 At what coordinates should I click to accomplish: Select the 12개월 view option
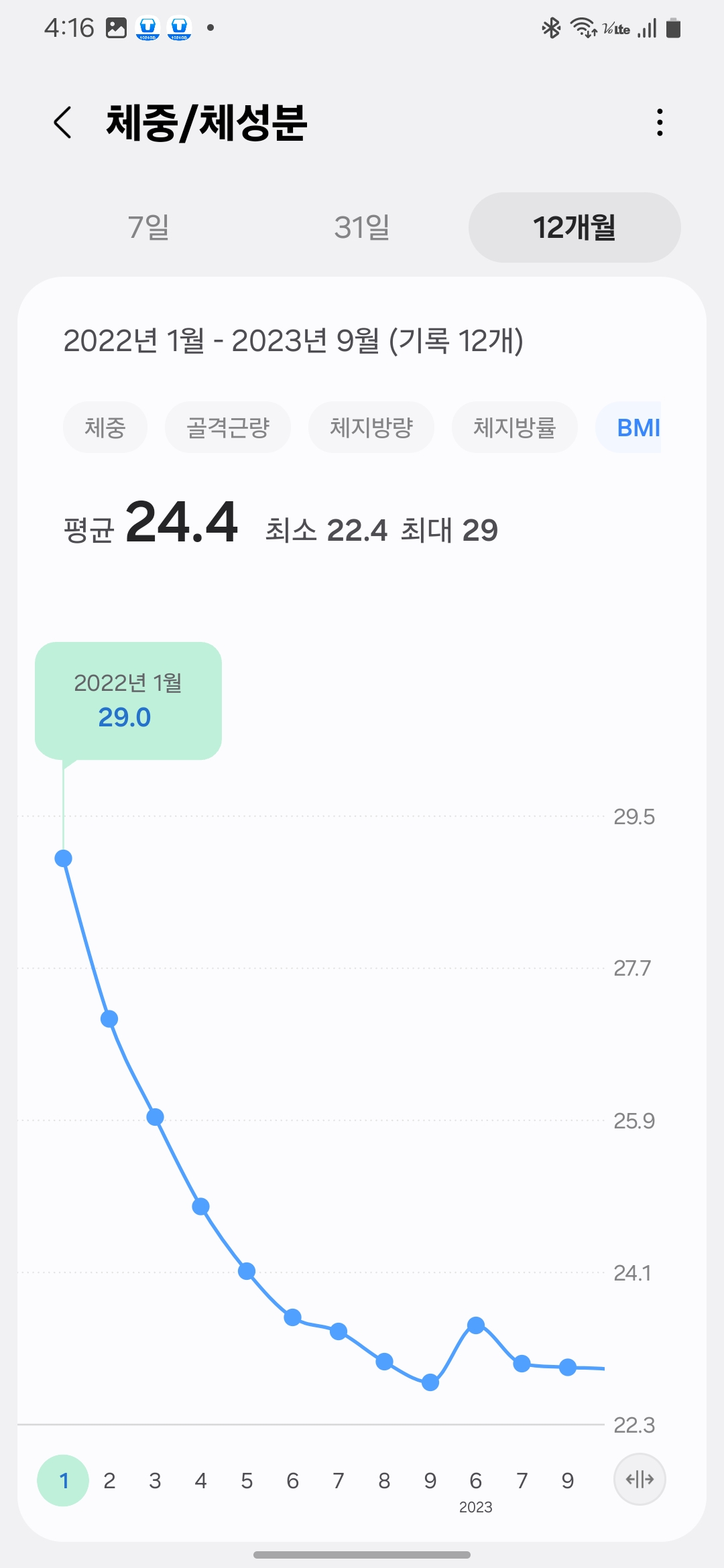pyautogui.click(x=574, y=228)
